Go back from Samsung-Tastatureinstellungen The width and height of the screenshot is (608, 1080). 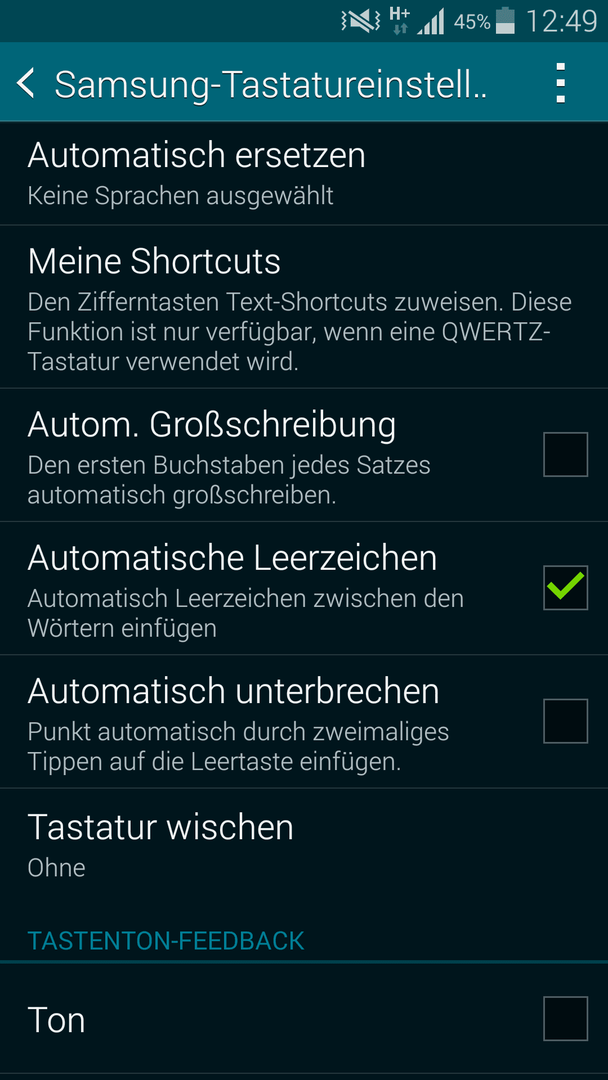(x=26, y=83)
